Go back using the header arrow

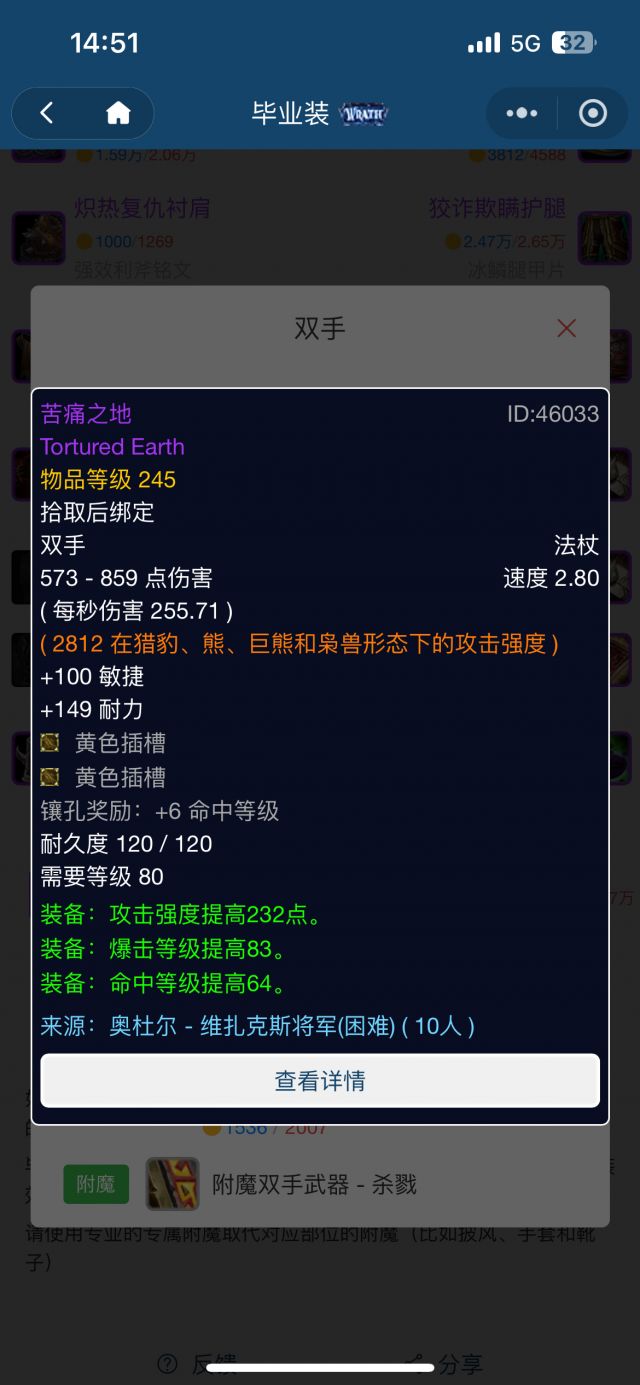[47, 113]
